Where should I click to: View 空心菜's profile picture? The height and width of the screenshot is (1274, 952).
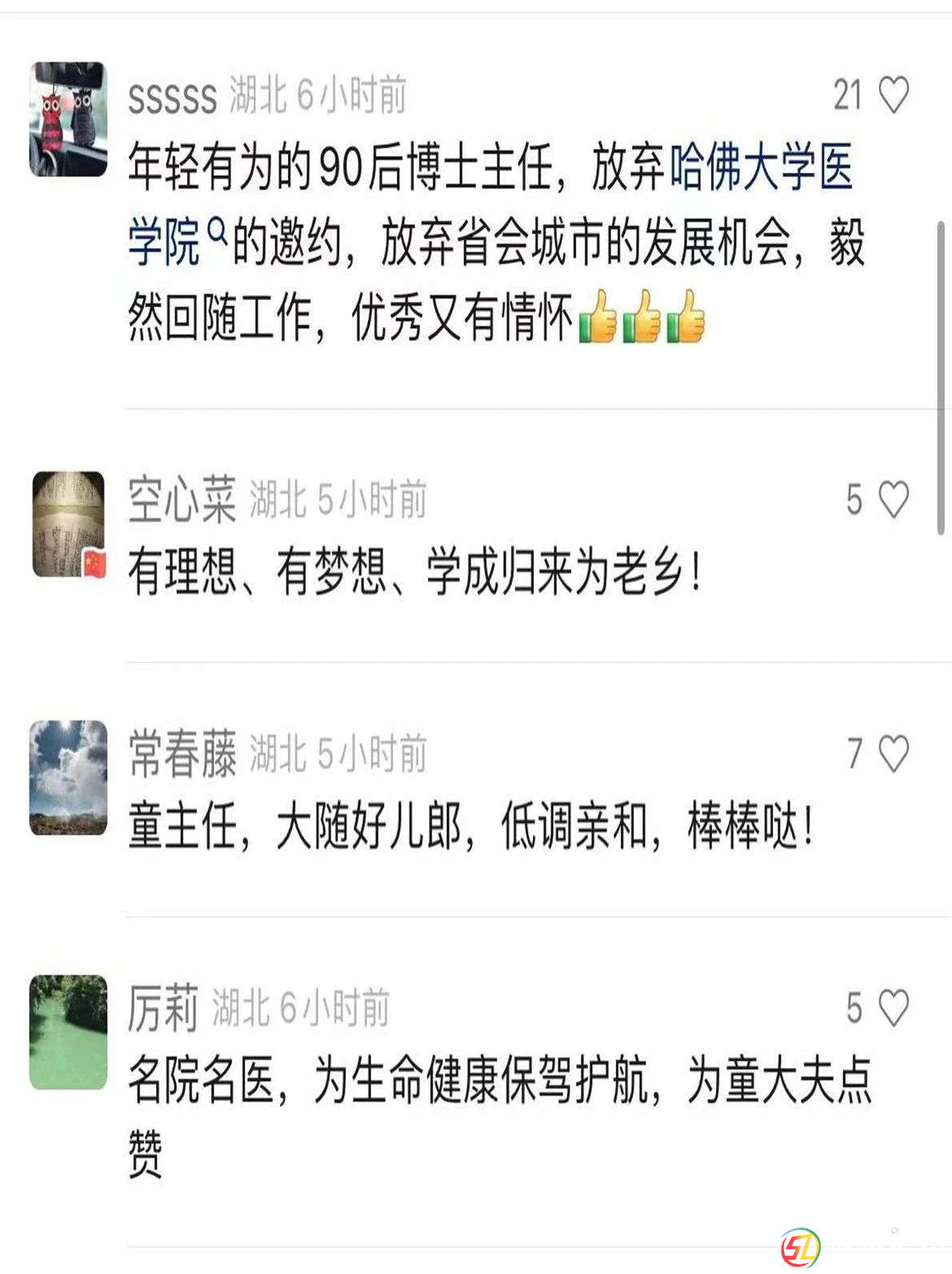pyautogui.click(x=68, y=524)
